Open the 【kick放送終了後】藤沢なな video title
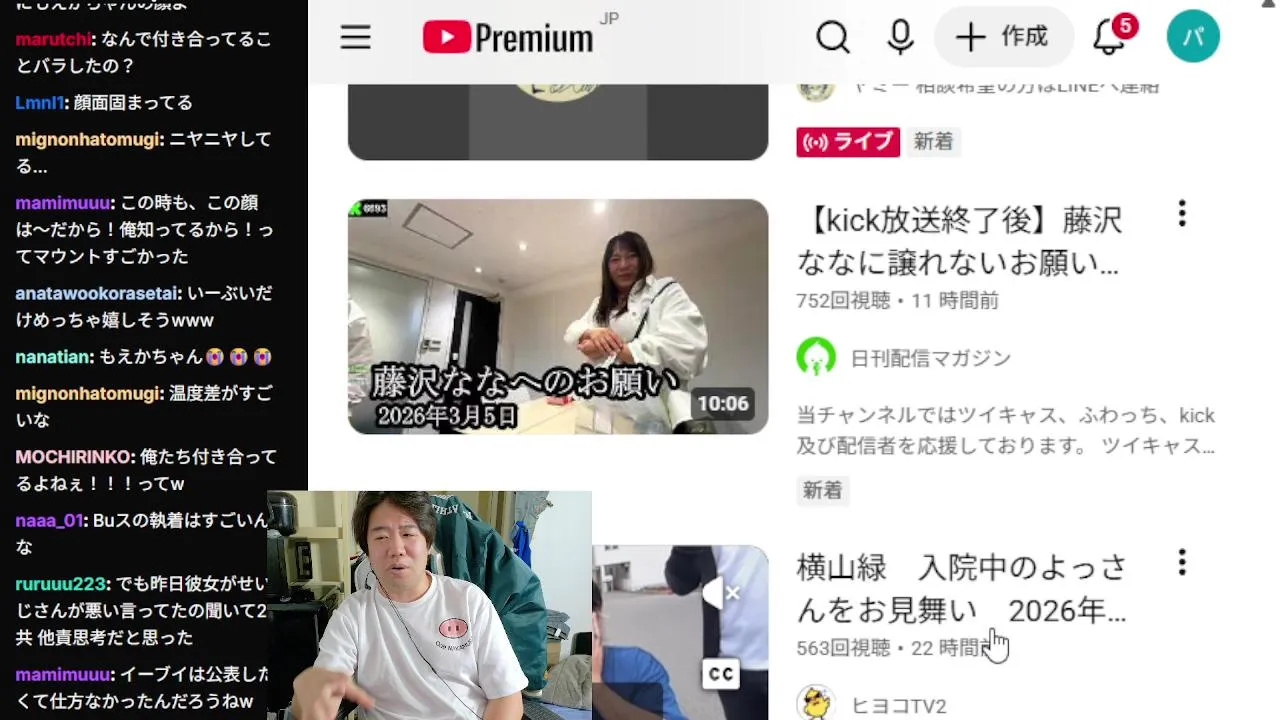1280x720 pixels. tap(958, 241)
